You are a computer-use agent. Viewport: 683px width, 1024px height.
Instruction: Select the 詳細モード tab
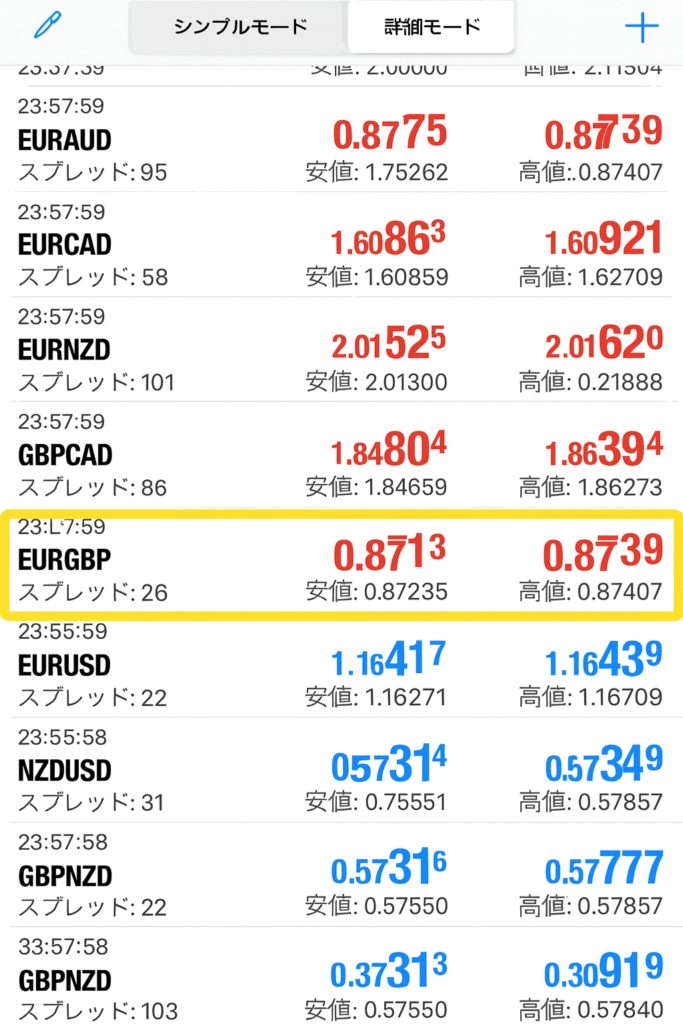click(x=431, y=27)
